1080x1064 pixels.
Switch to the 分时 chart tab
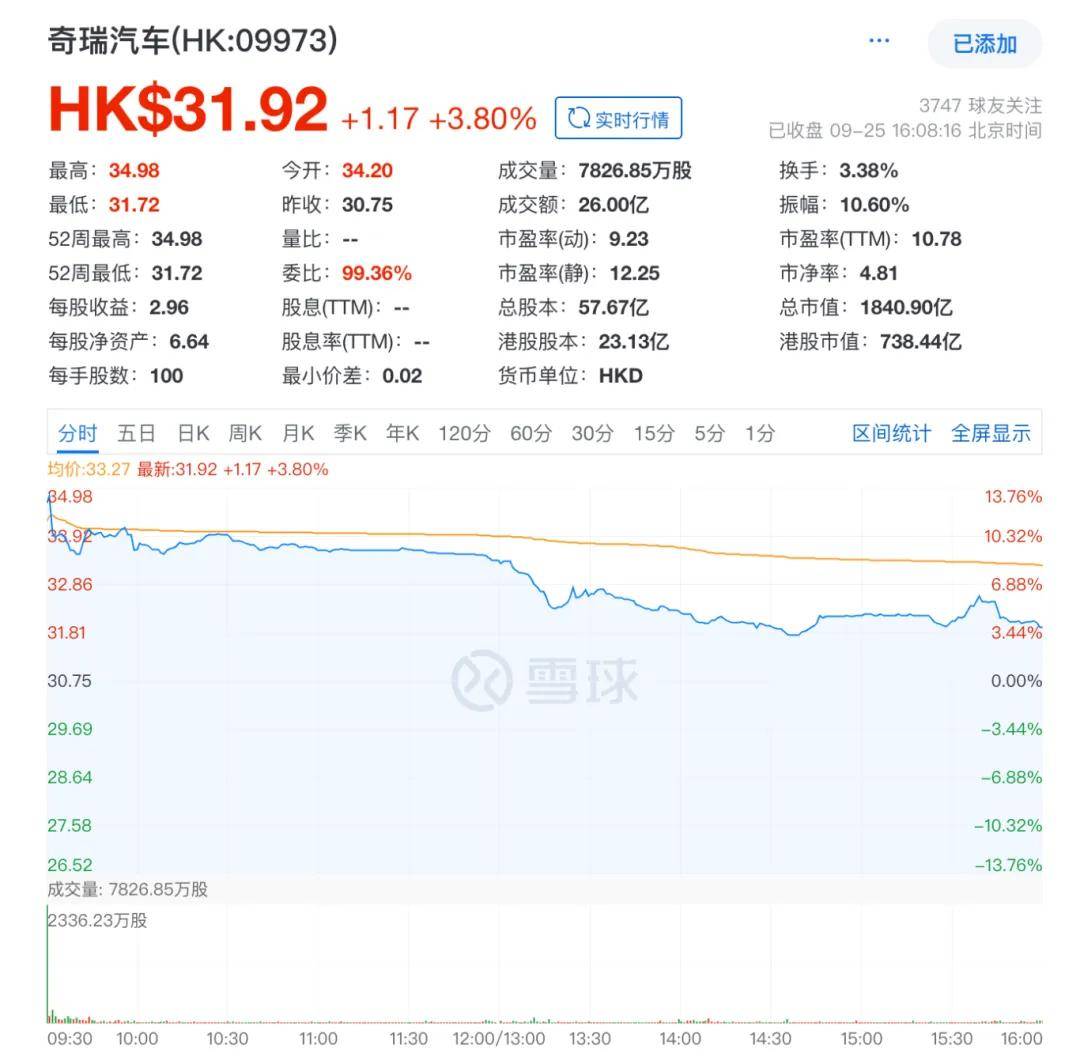(x=77, y=433)
